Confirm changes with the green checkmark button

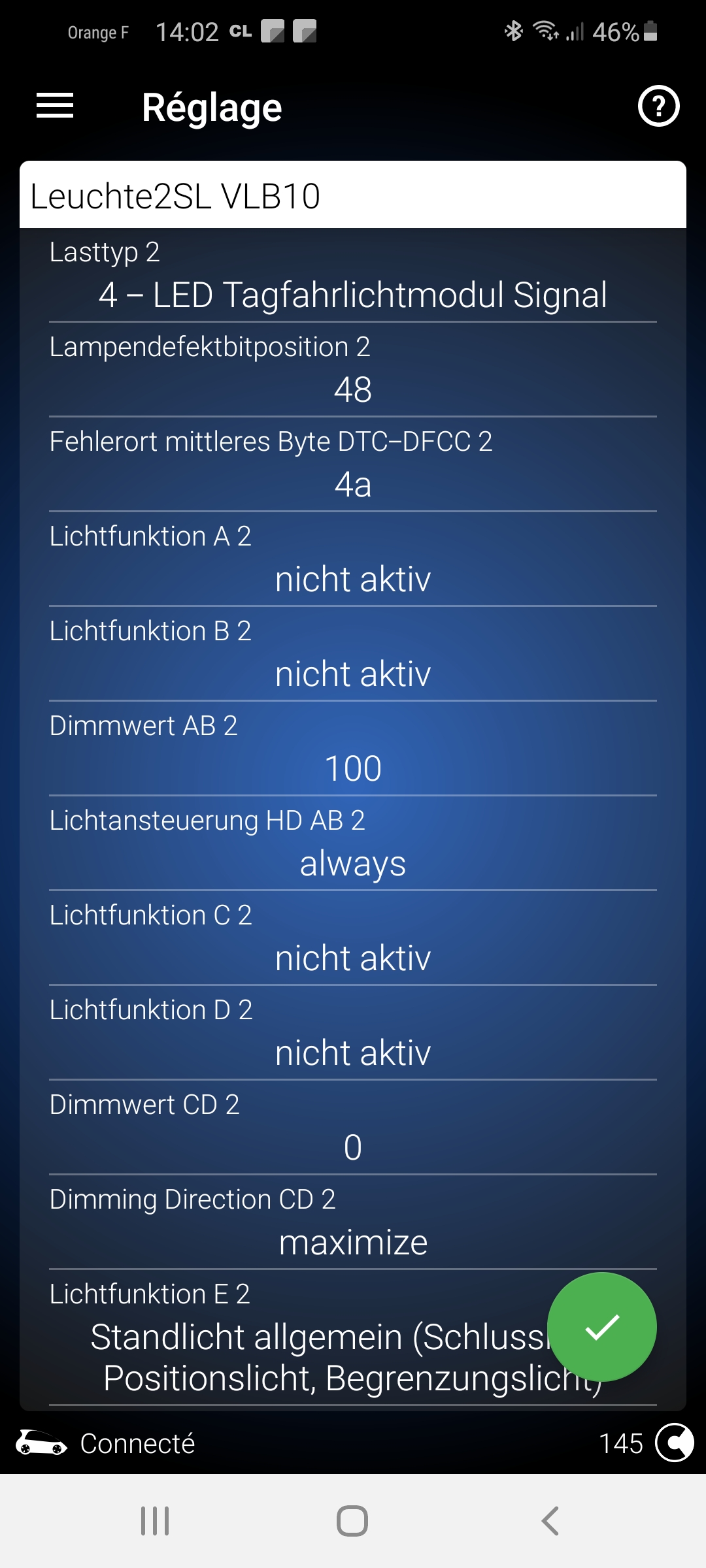[602, 1327]
